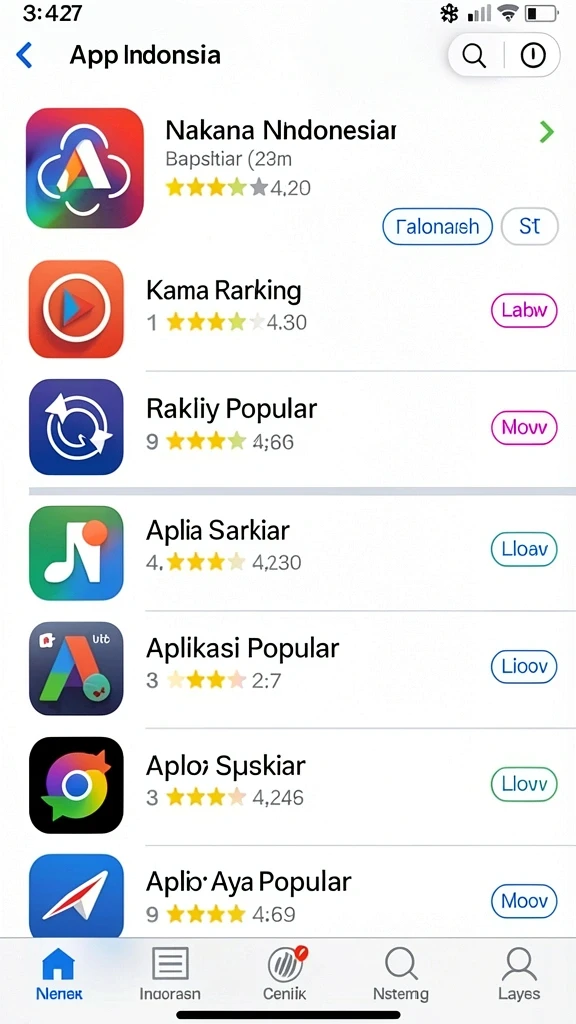
Task: Open the Aplikasi Popular app row
Action: click(x=288, y=669)
